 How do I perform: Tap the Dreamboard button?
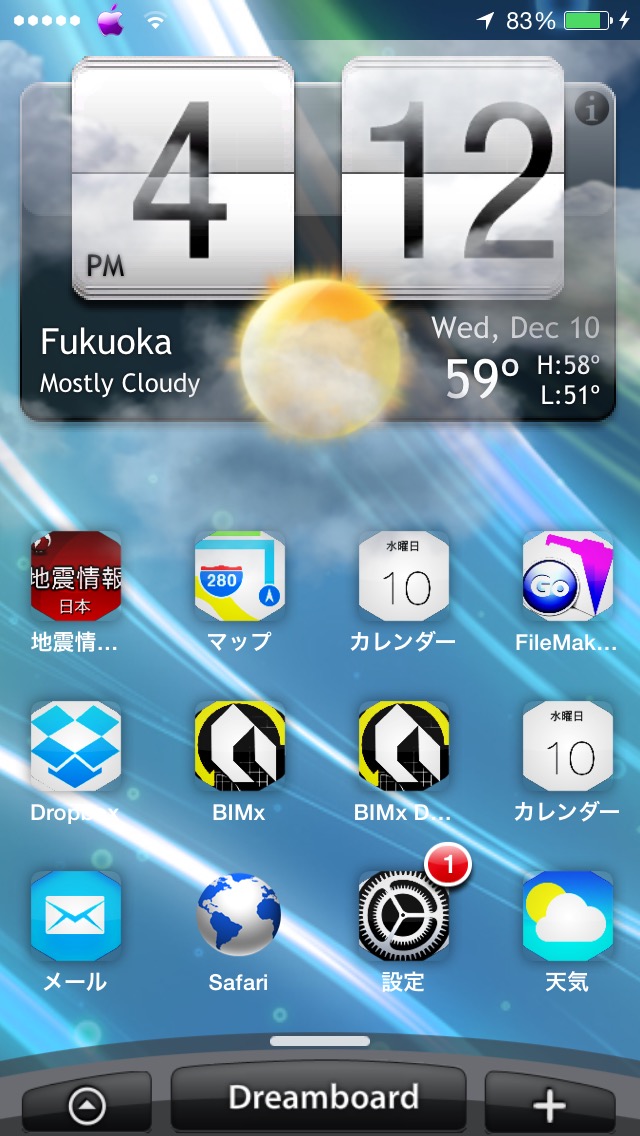pyautogui.click(x=319, y=1098)
